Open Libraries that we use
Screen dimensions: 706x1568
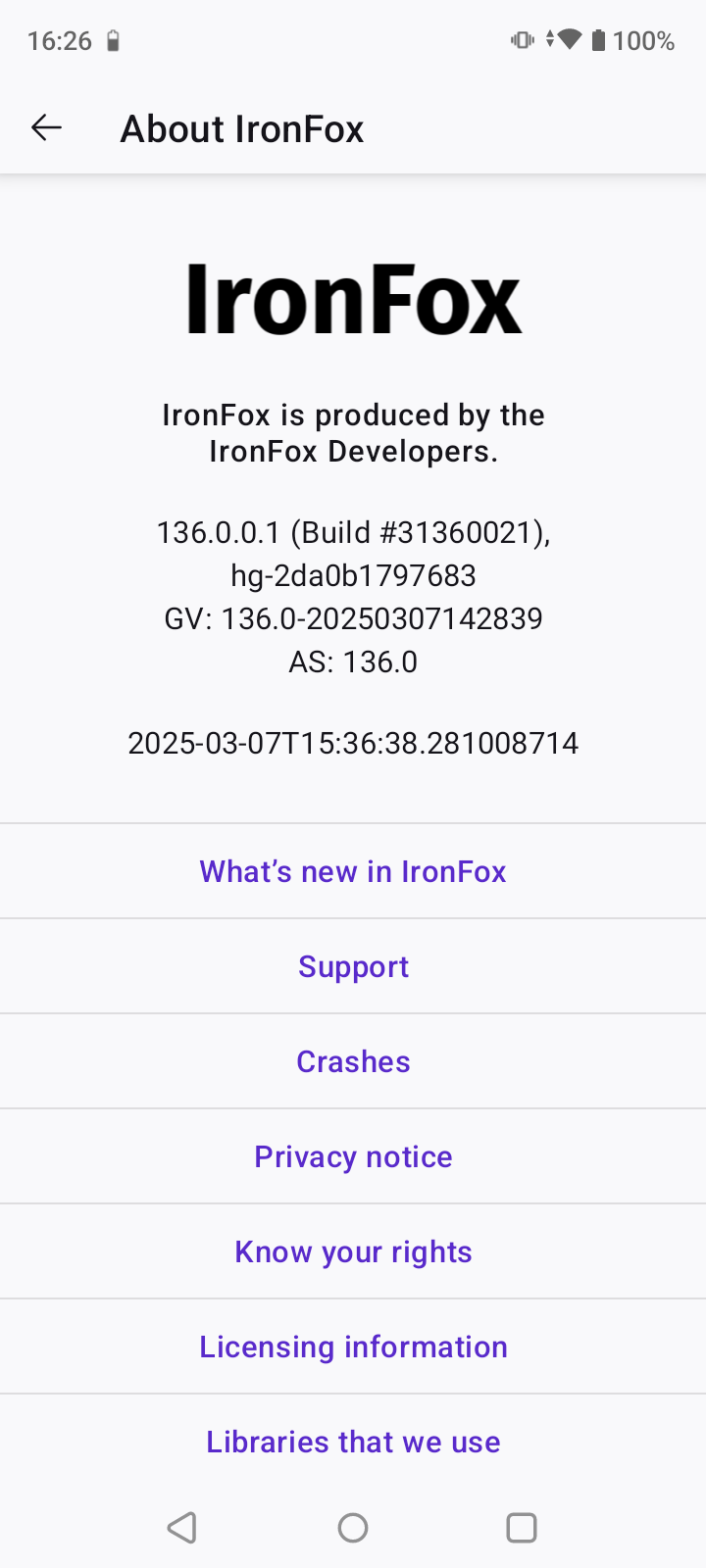353,1442
